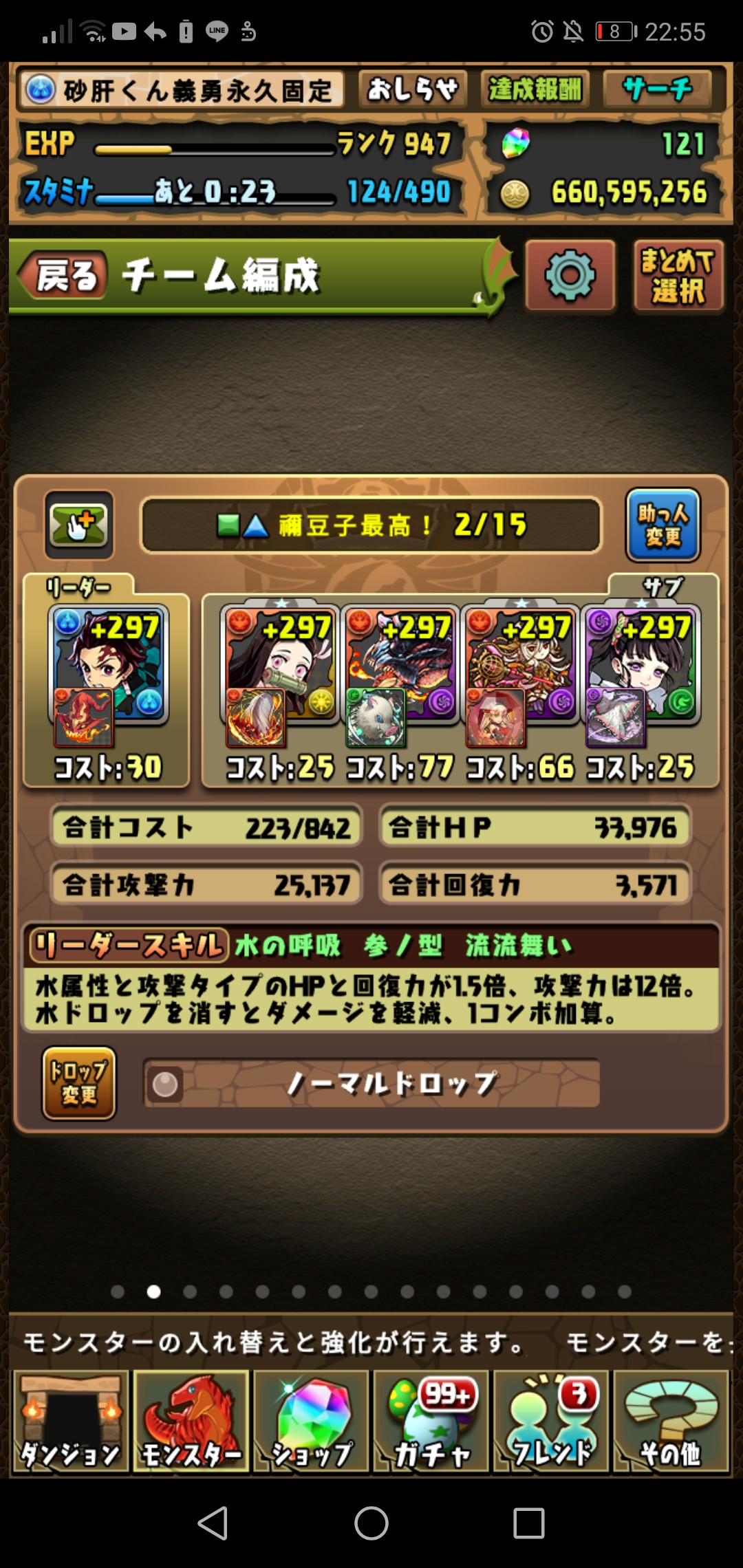This screenshot has width=743, height=1568.
Task: Switch to the フレンド tab
Action: point(551,1420)
